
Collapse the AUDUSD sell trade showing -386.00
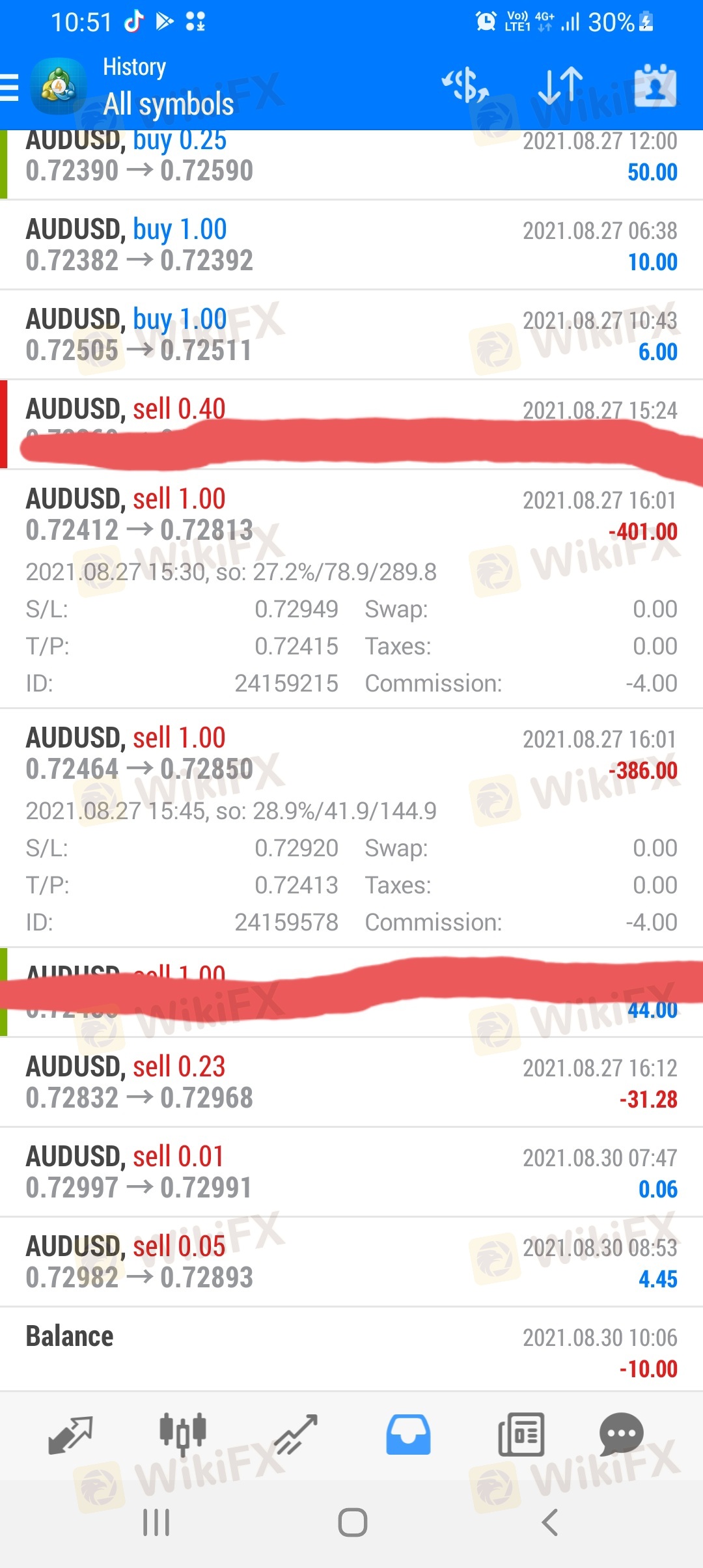click(351, 828)
